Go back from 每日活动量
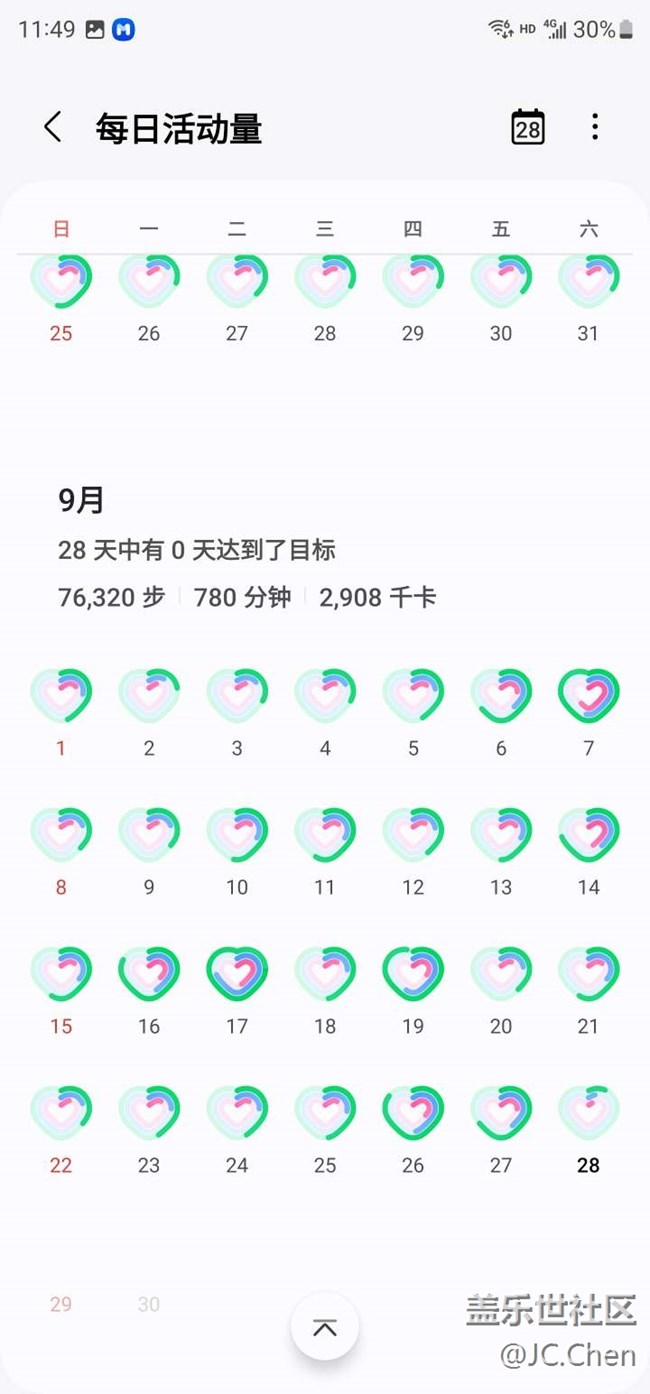 (x=53, y=128)
